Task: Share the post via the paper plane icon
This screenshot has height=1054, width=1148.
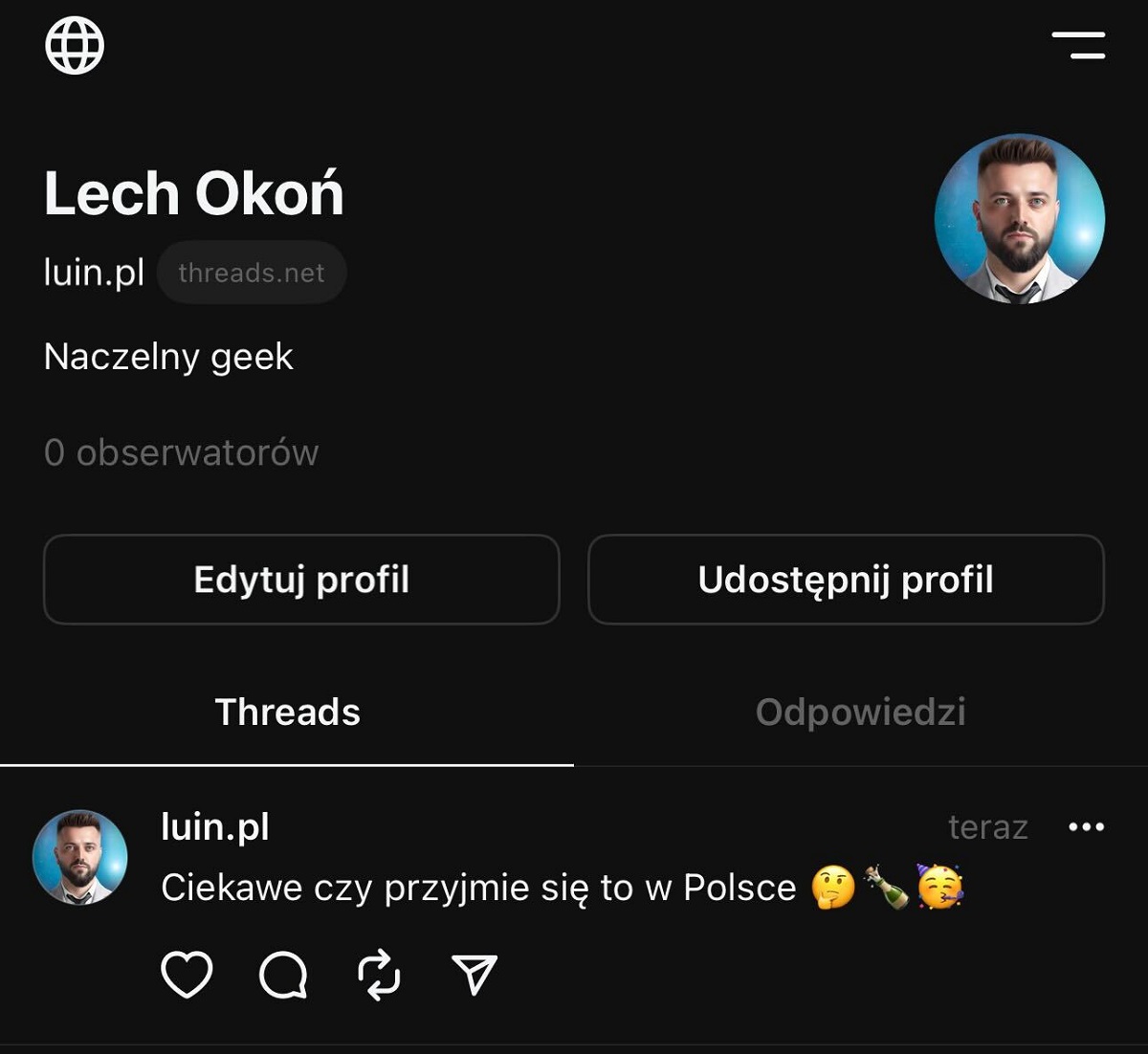Action: (475, 975)
